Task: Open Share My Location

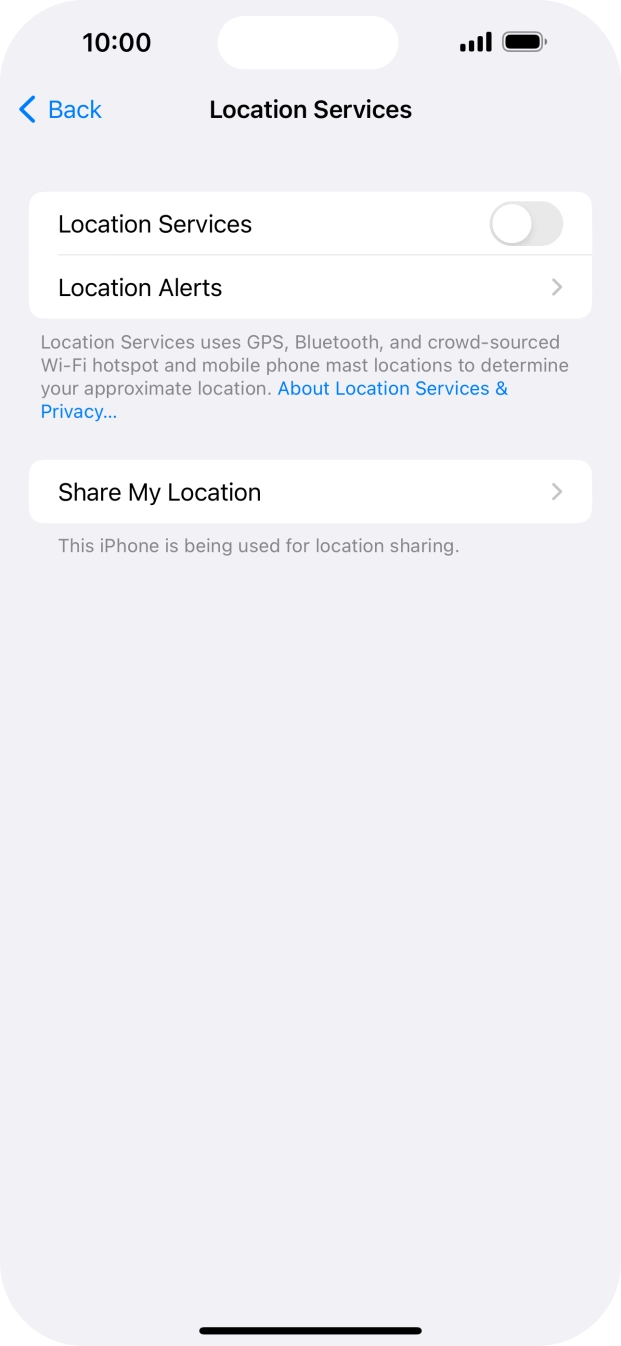Action: tap(310, 492)
